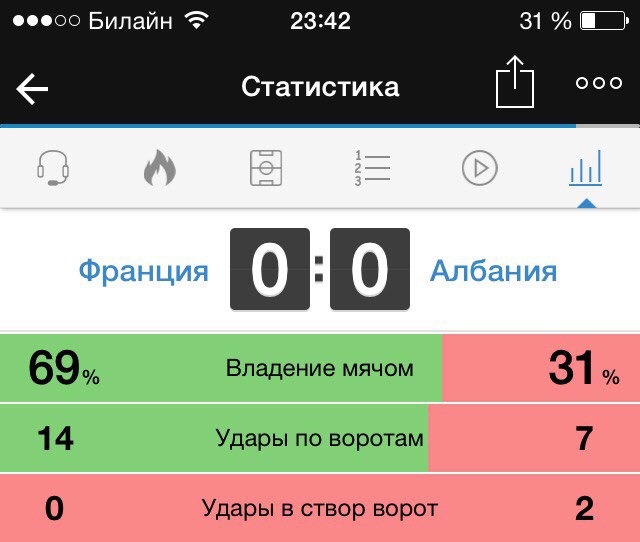Go back using the arrow
Viewport: 640px width, 542px height.
pyautogui.click(x=33, y=88)
